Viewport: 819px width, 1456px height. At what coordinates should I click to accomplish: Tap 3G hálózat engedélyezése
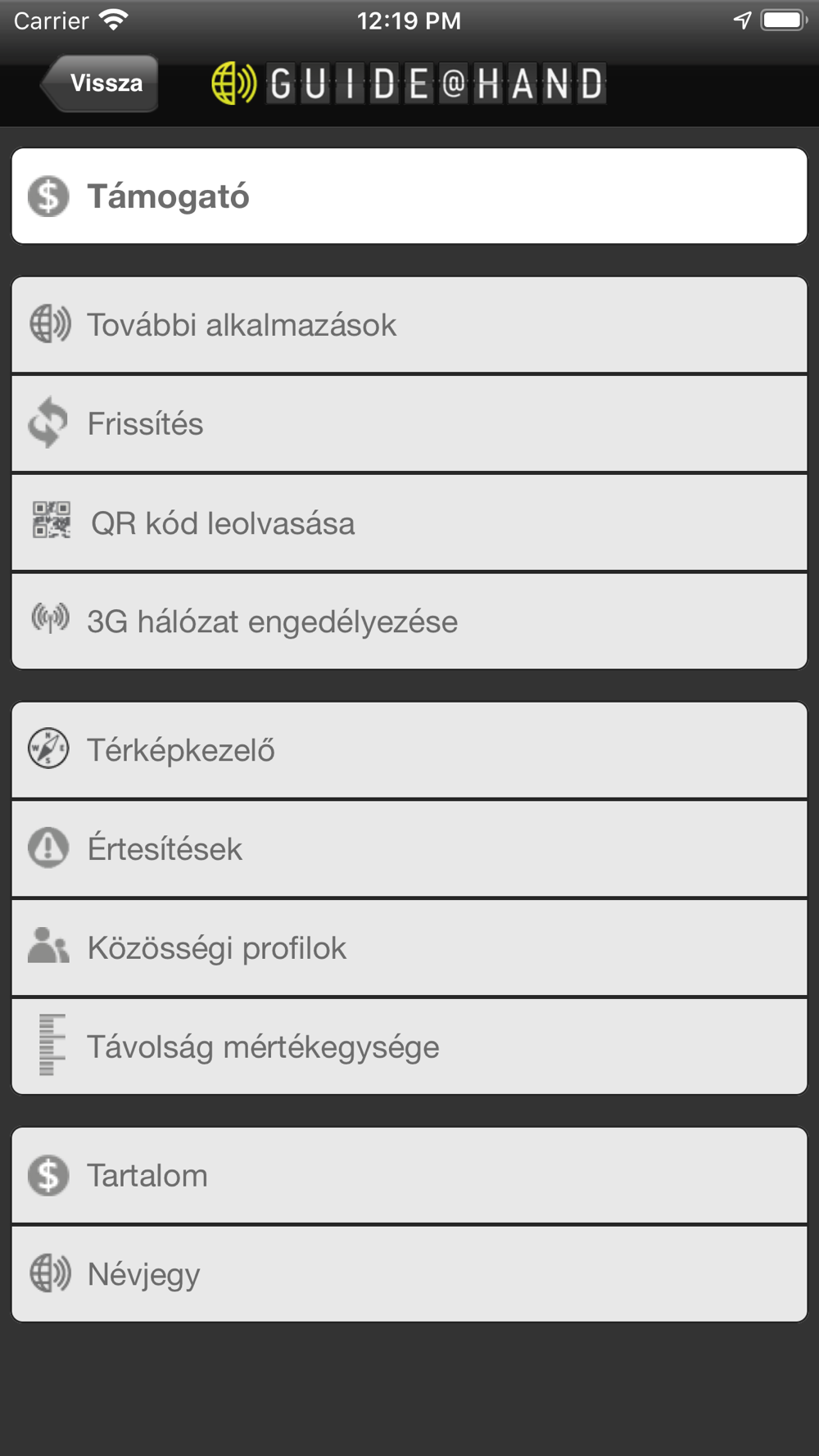pos(409,622)
